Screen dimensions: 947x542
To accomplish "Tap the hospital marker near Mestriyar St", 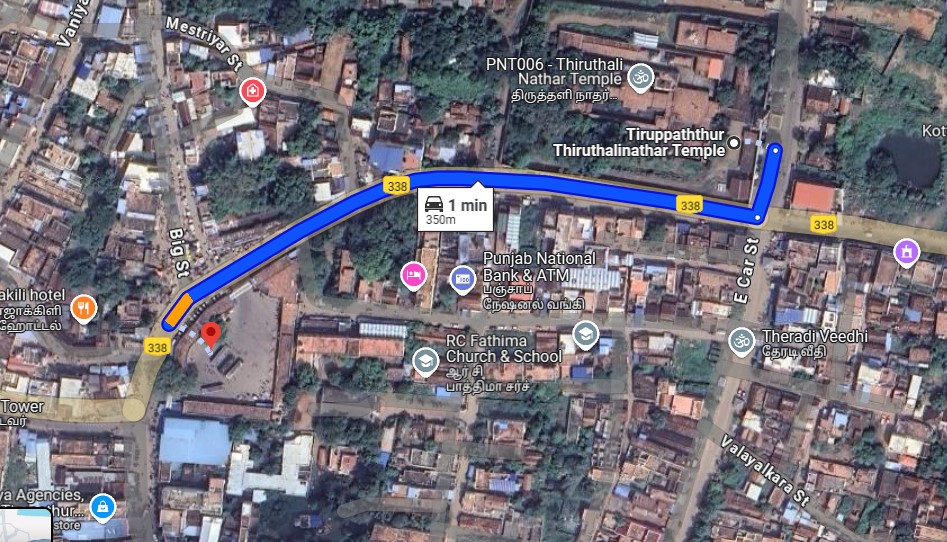I will (x=253, y=92).
